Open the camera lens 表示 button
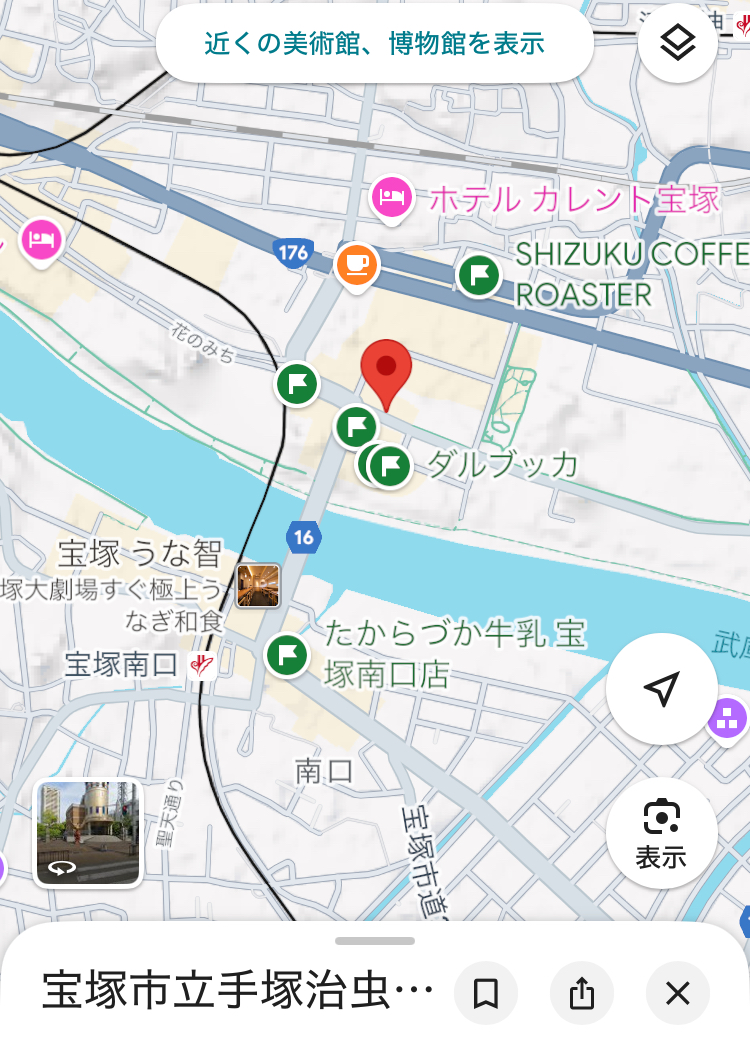The image size is (750, 1050). tap(661, 832)
